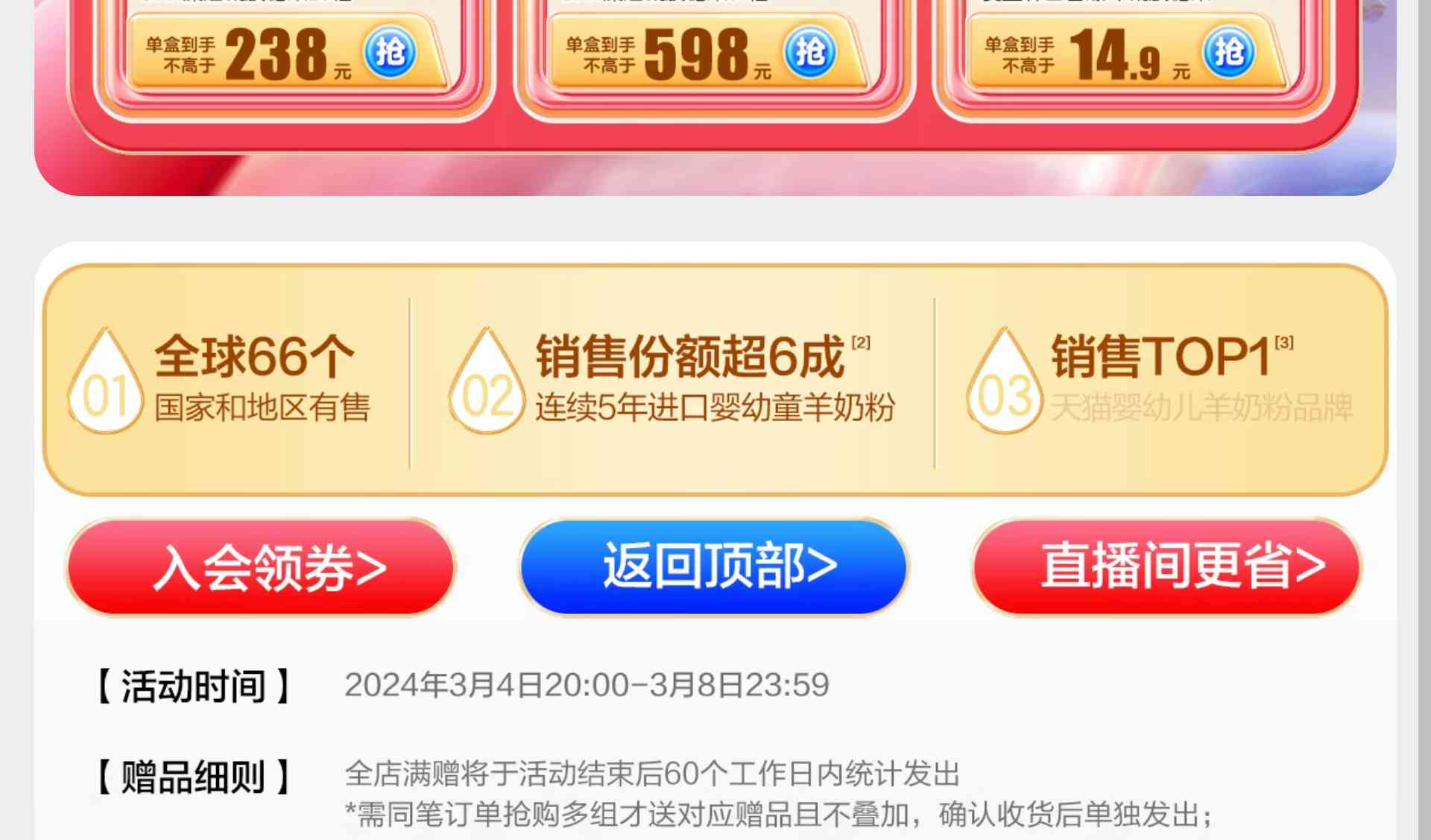Viewport: 1431px width, 840px height.
Task: Grab the 598 yuan deal
Action: (x=809, y=53)
